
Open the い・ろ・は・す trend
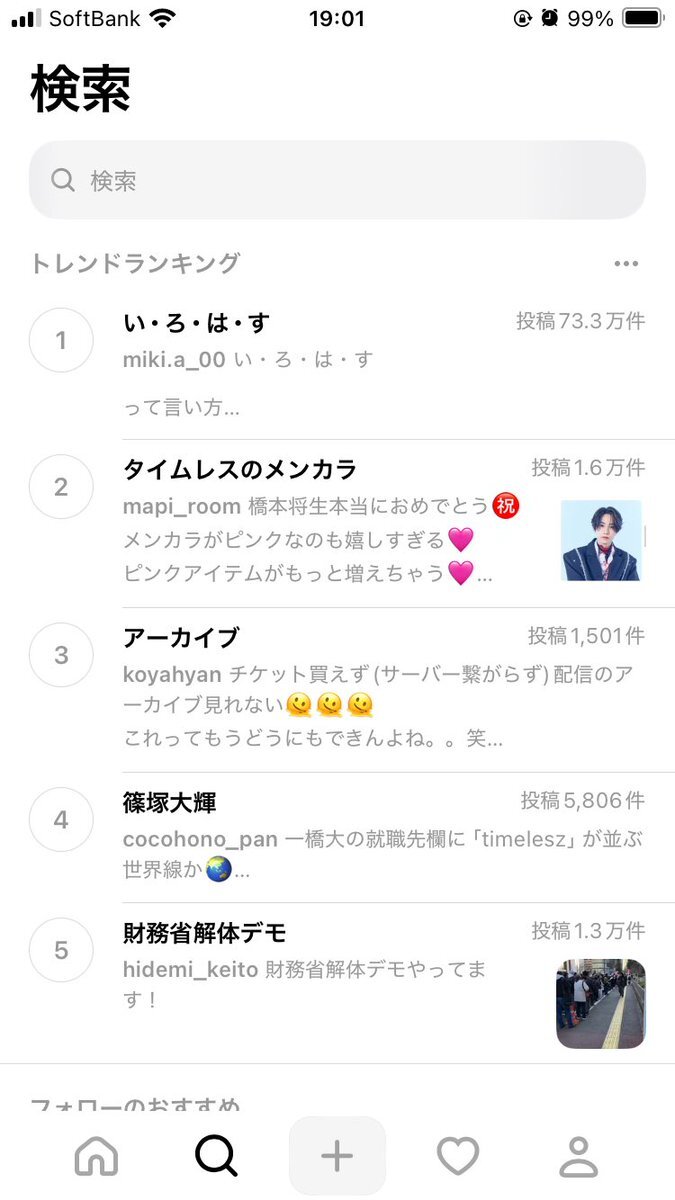(196, 323)
